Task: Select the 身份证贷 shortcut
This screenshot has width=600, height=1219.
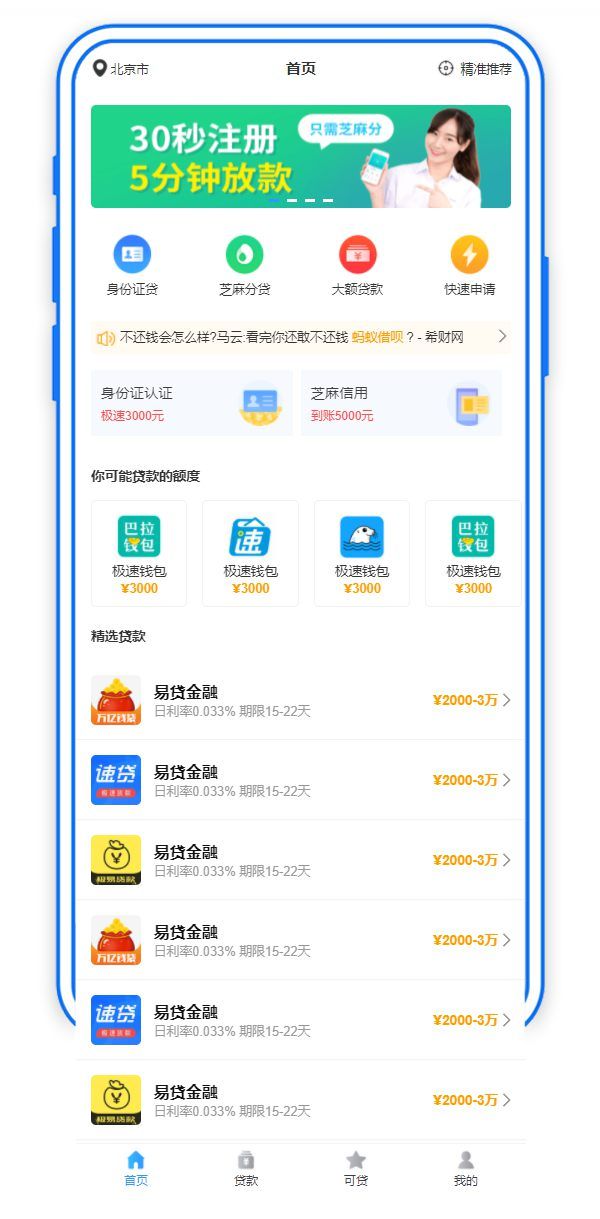Action: click(132, 263)
